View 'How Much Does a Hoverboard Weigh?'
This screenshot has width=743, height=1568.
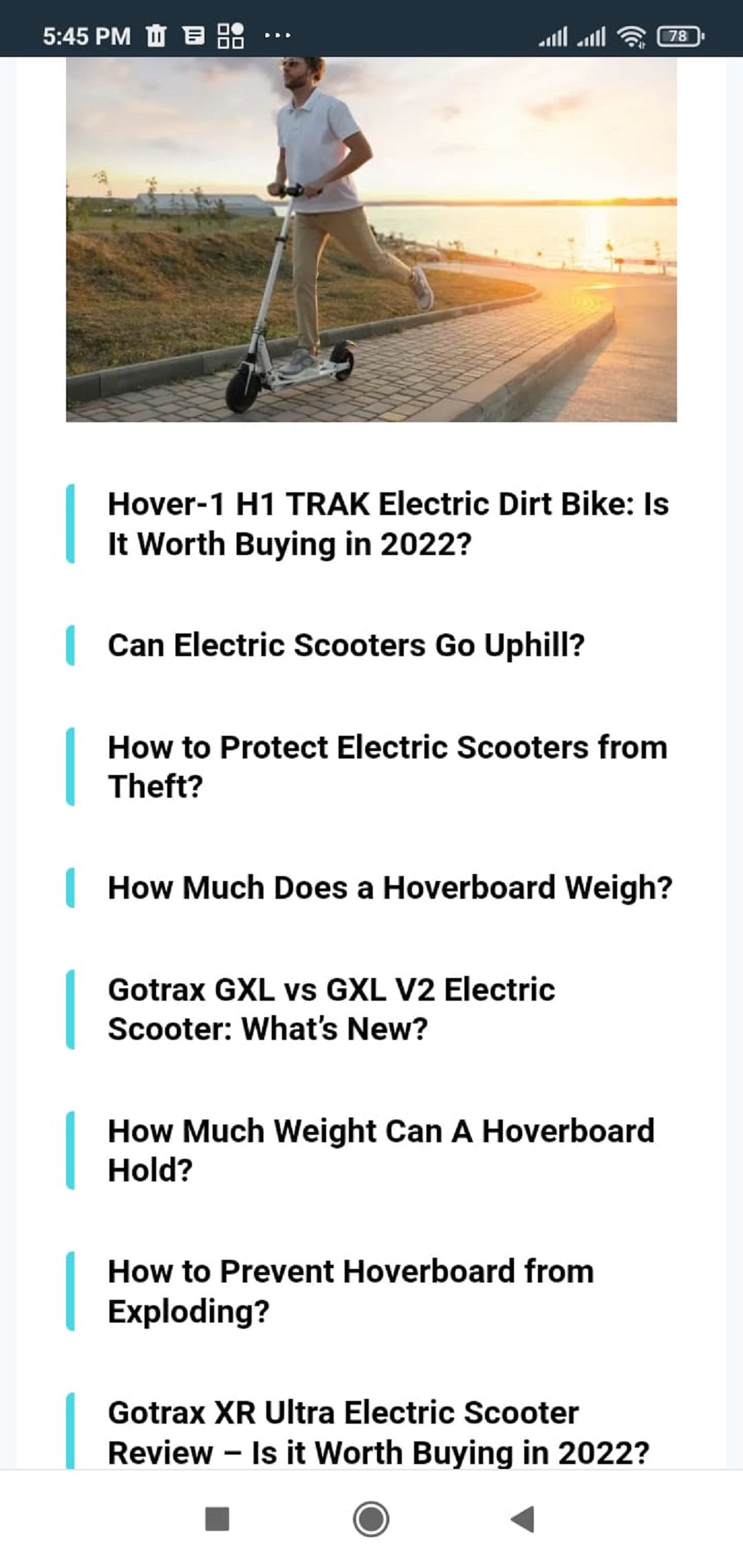(389, 888)
